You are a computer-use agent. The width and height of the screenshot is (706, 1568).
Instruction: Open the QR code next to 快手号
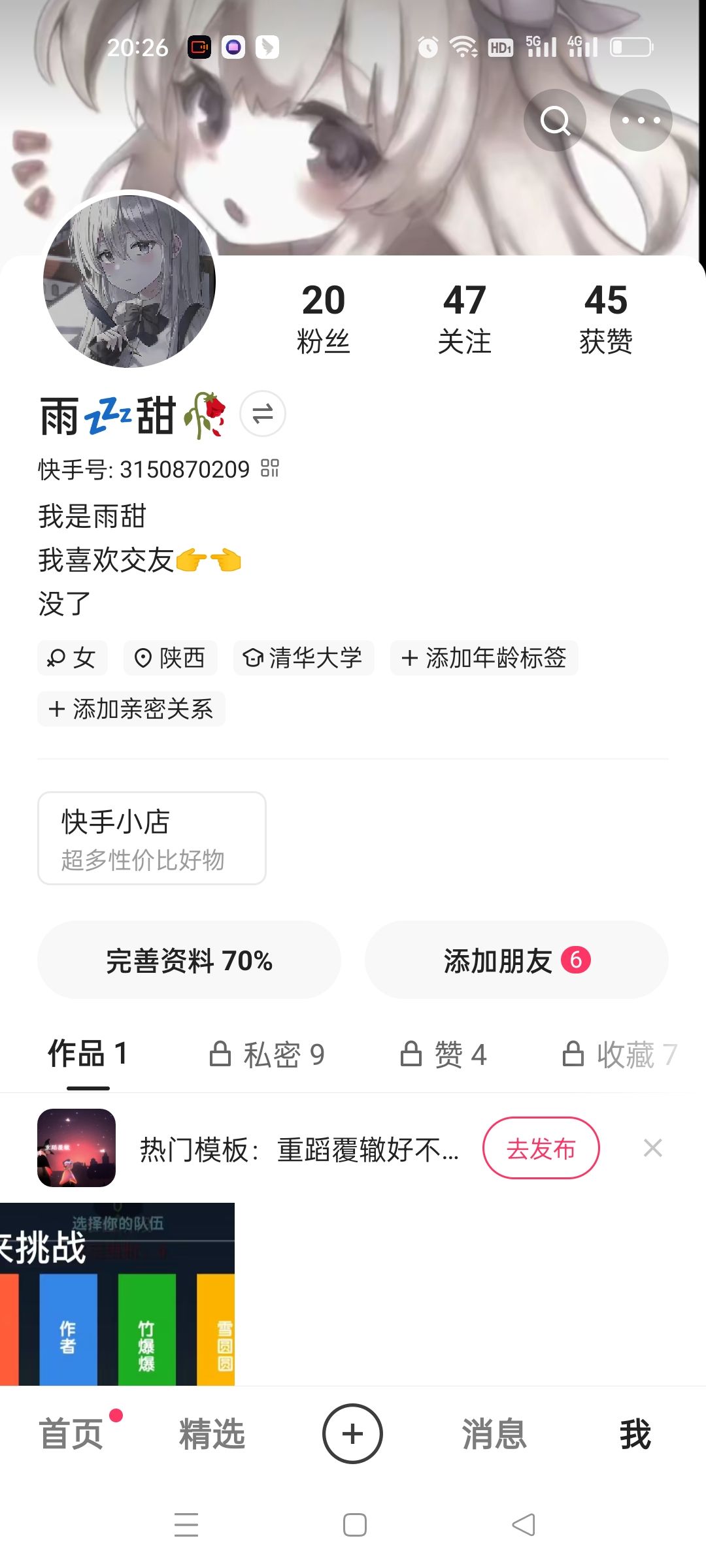click(270, 468)
